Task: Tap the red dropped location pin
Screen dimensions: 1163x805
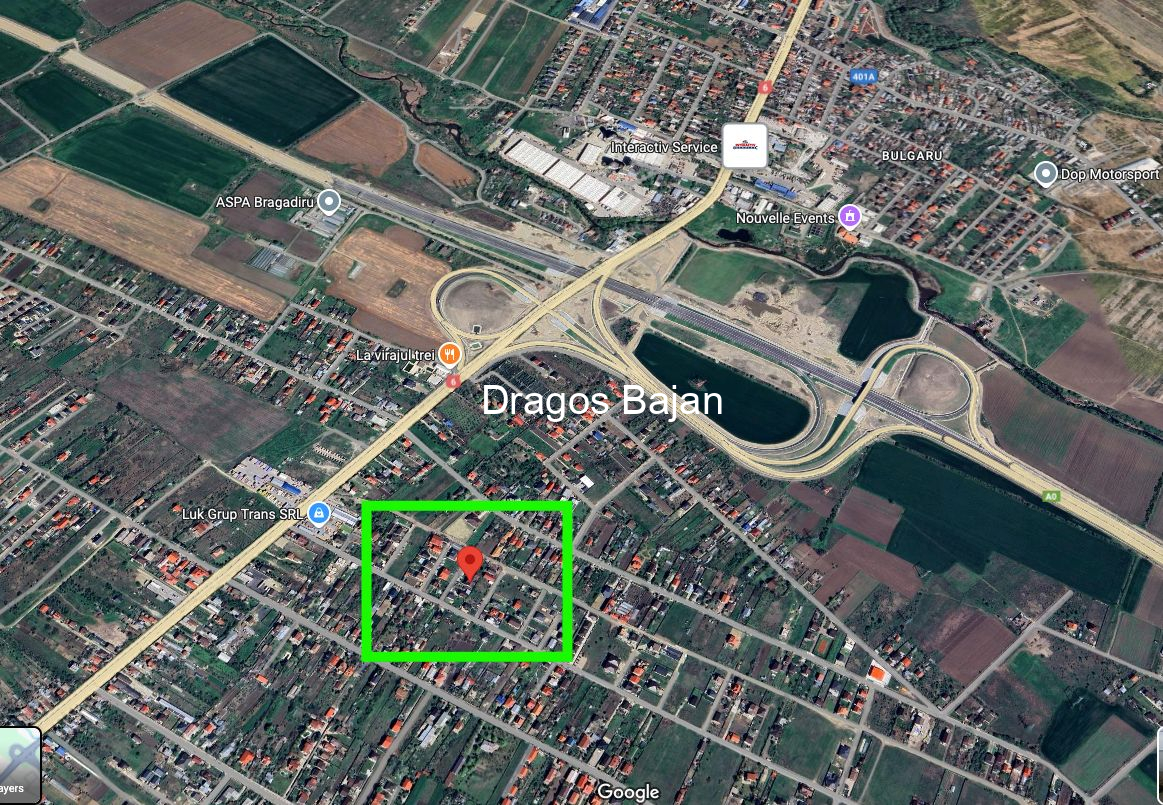Action: (470, 562)
